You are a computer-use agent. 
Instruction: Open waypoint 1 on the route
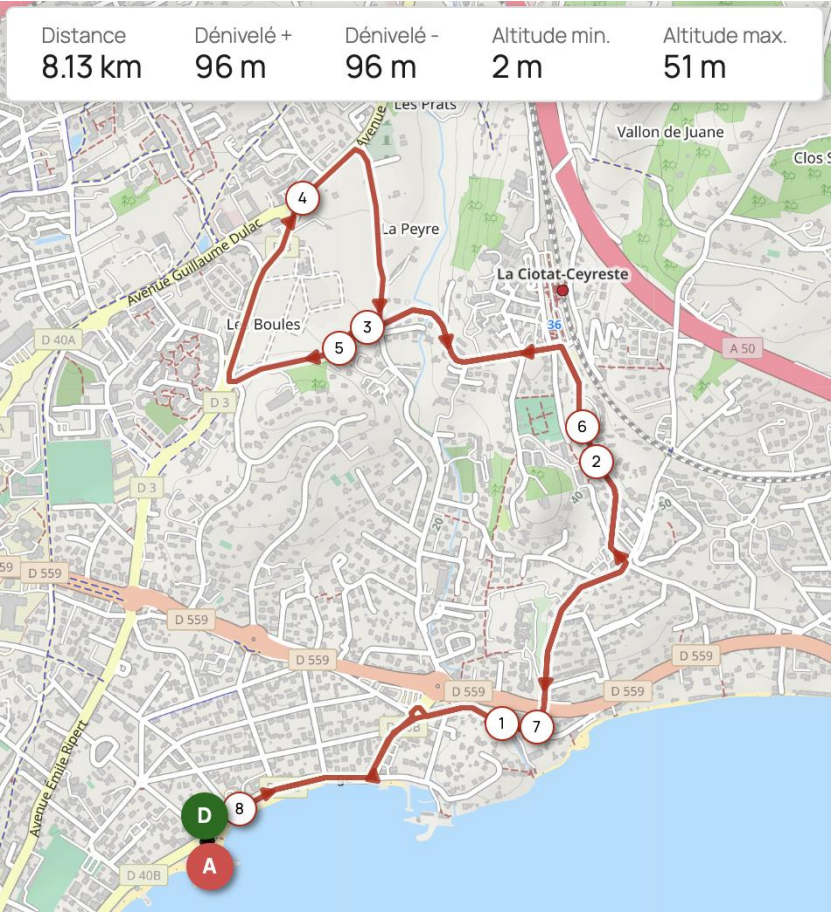click(501, 723)
